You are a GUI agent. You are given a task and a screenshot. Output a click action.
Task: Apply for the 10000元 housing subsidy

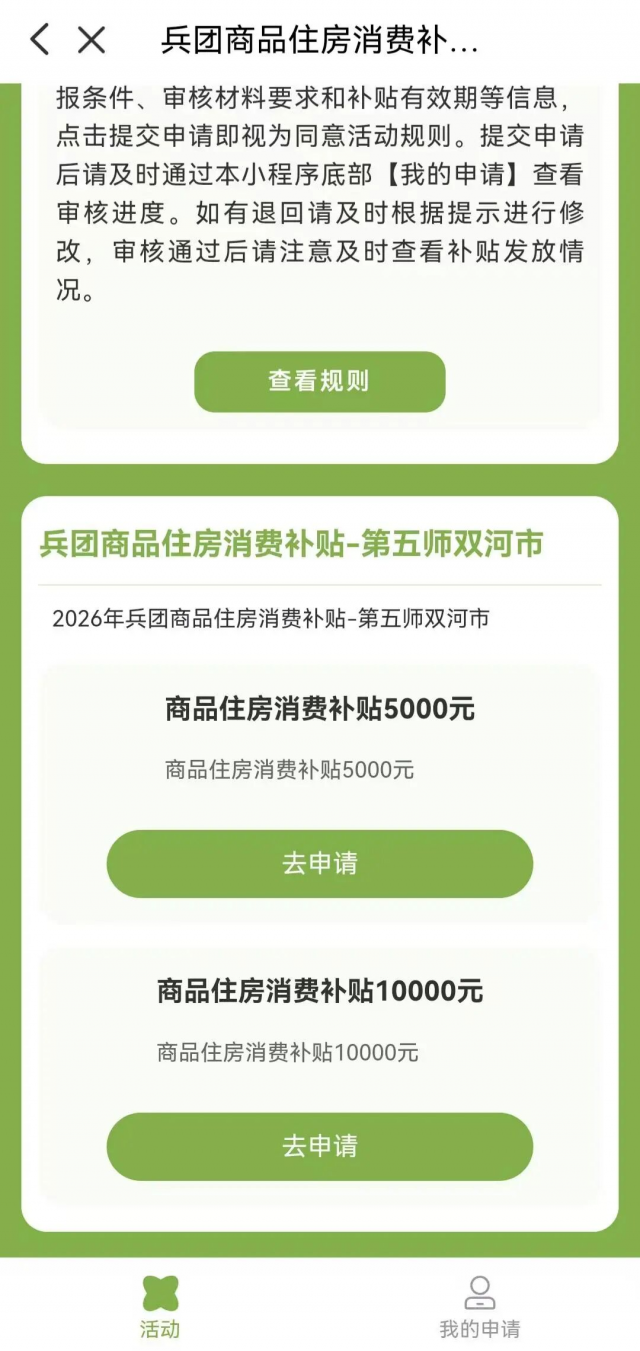(x=319, y=1146)
